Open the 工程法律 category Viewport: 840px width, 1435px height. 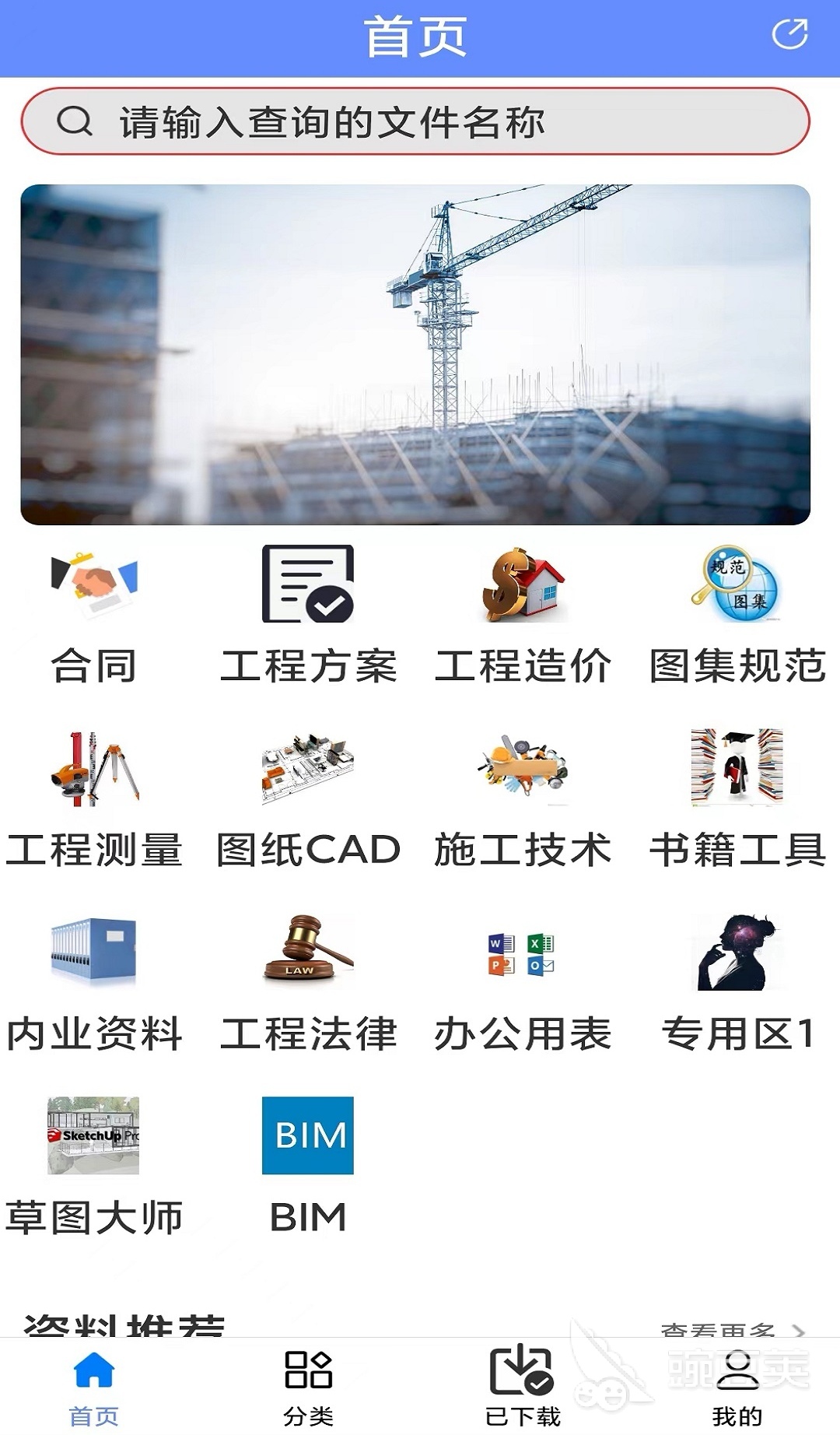pyautogui.click(x=308, y=984)
